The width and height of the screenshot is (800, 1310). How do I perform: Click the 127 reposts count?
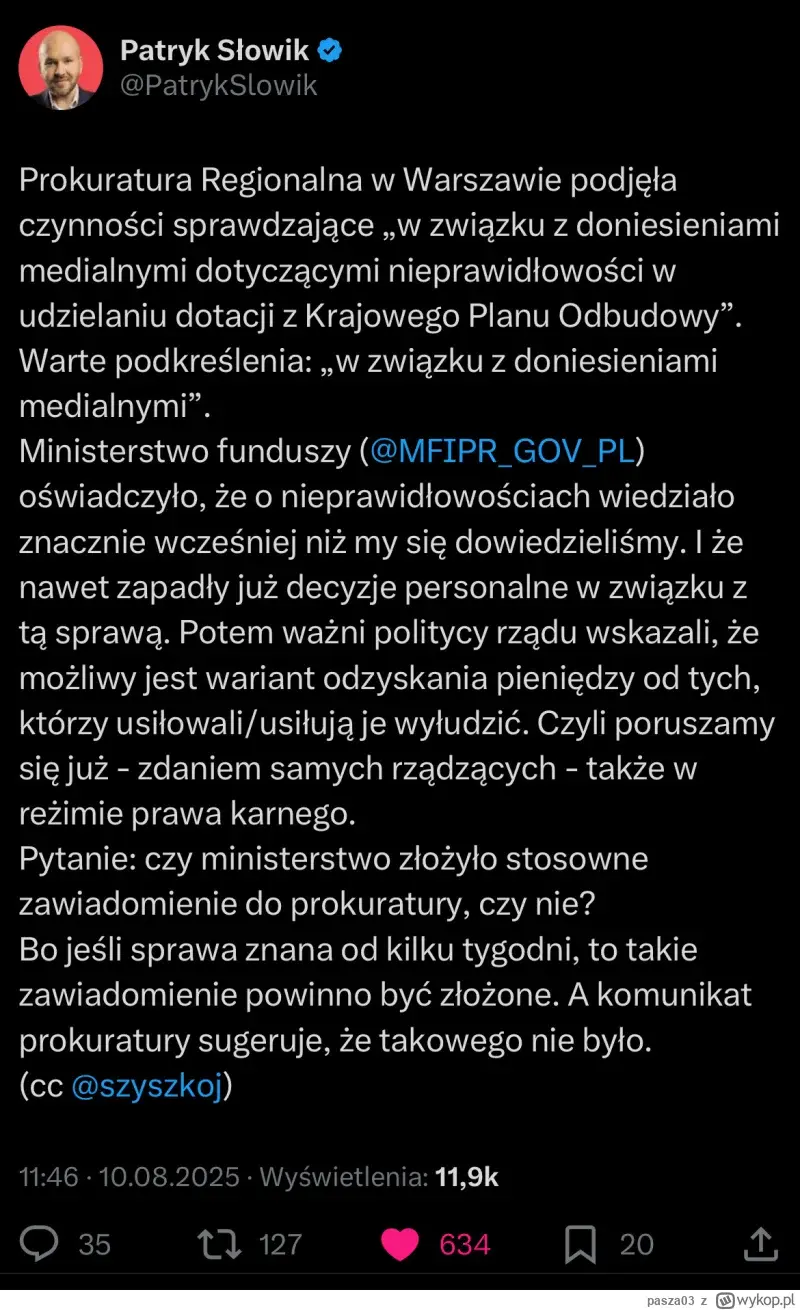click(x=280, y=1243)
